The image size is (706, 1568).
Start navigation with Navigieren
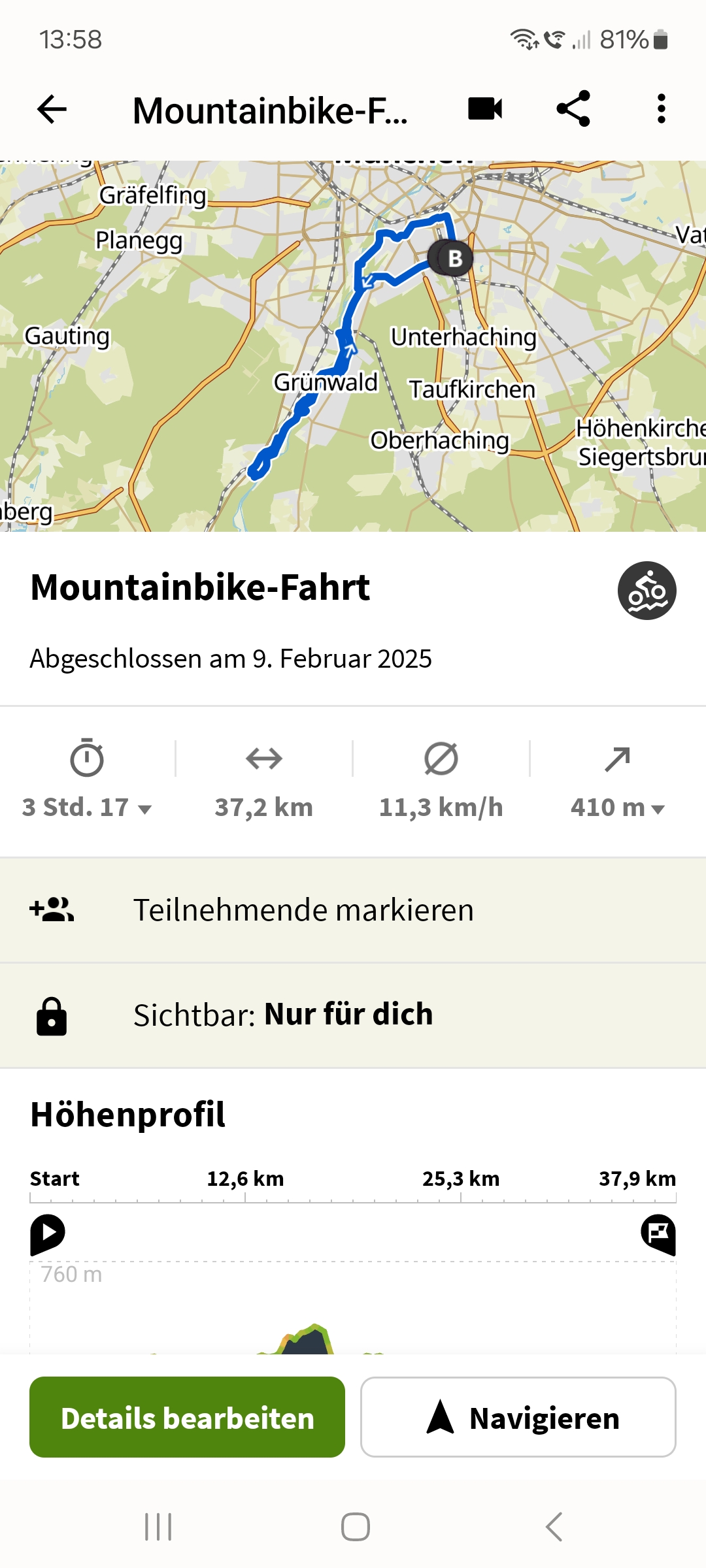(x=518, y=1417)
